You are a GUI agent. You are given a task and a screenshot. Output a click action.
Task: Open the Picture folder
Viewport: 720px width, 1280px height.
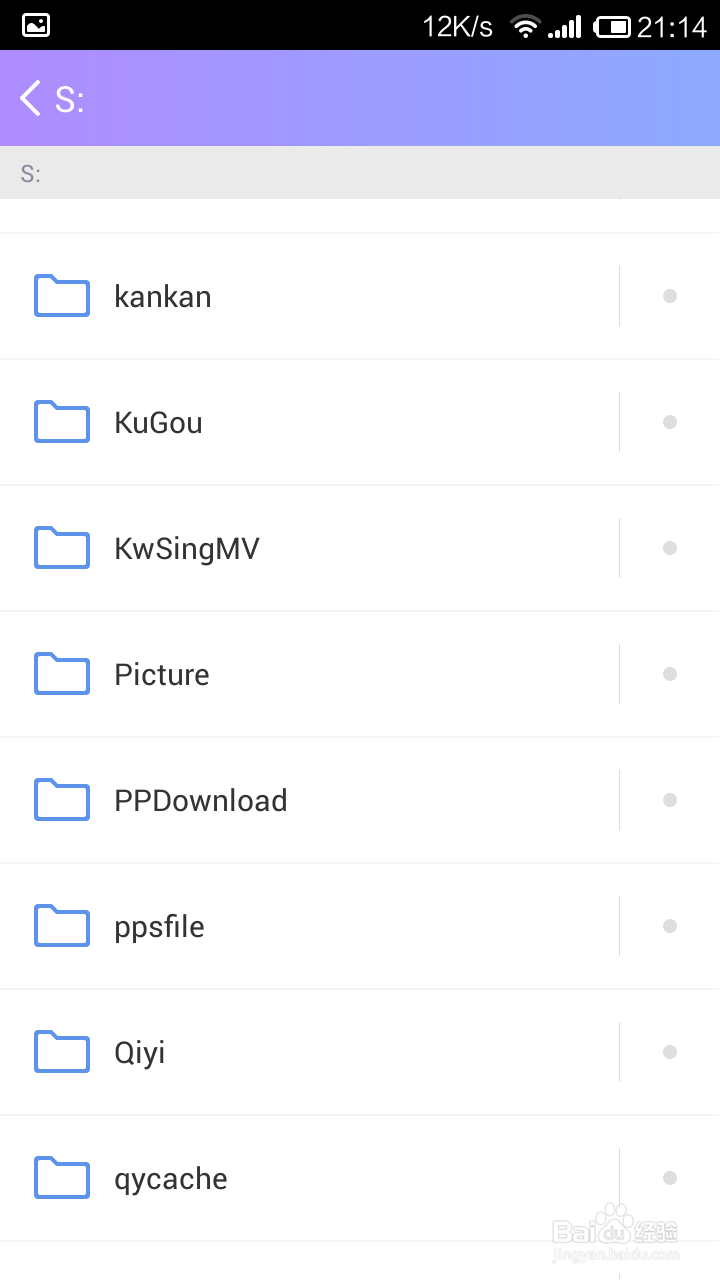pos(162,675)
